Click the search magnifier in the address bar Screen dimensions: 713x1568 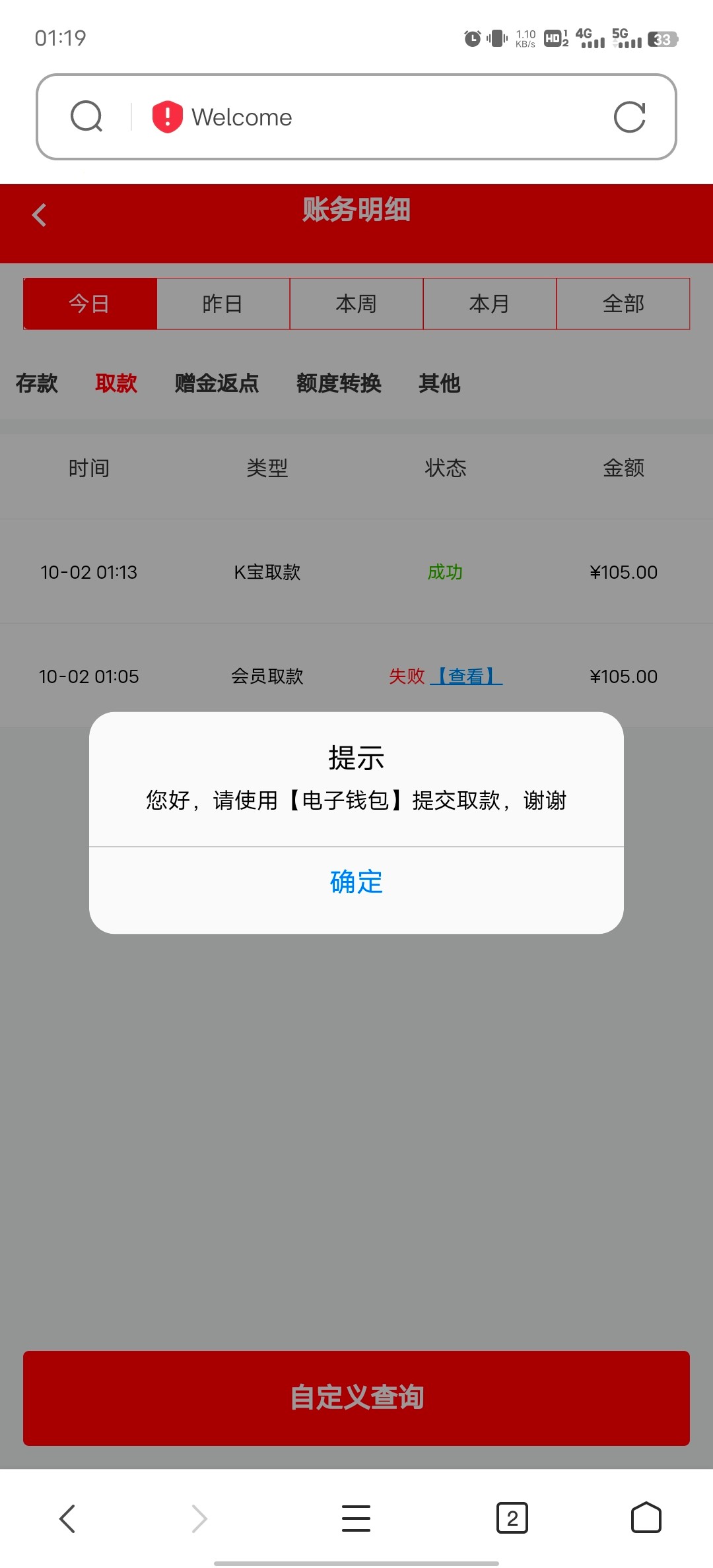[86, 117]
